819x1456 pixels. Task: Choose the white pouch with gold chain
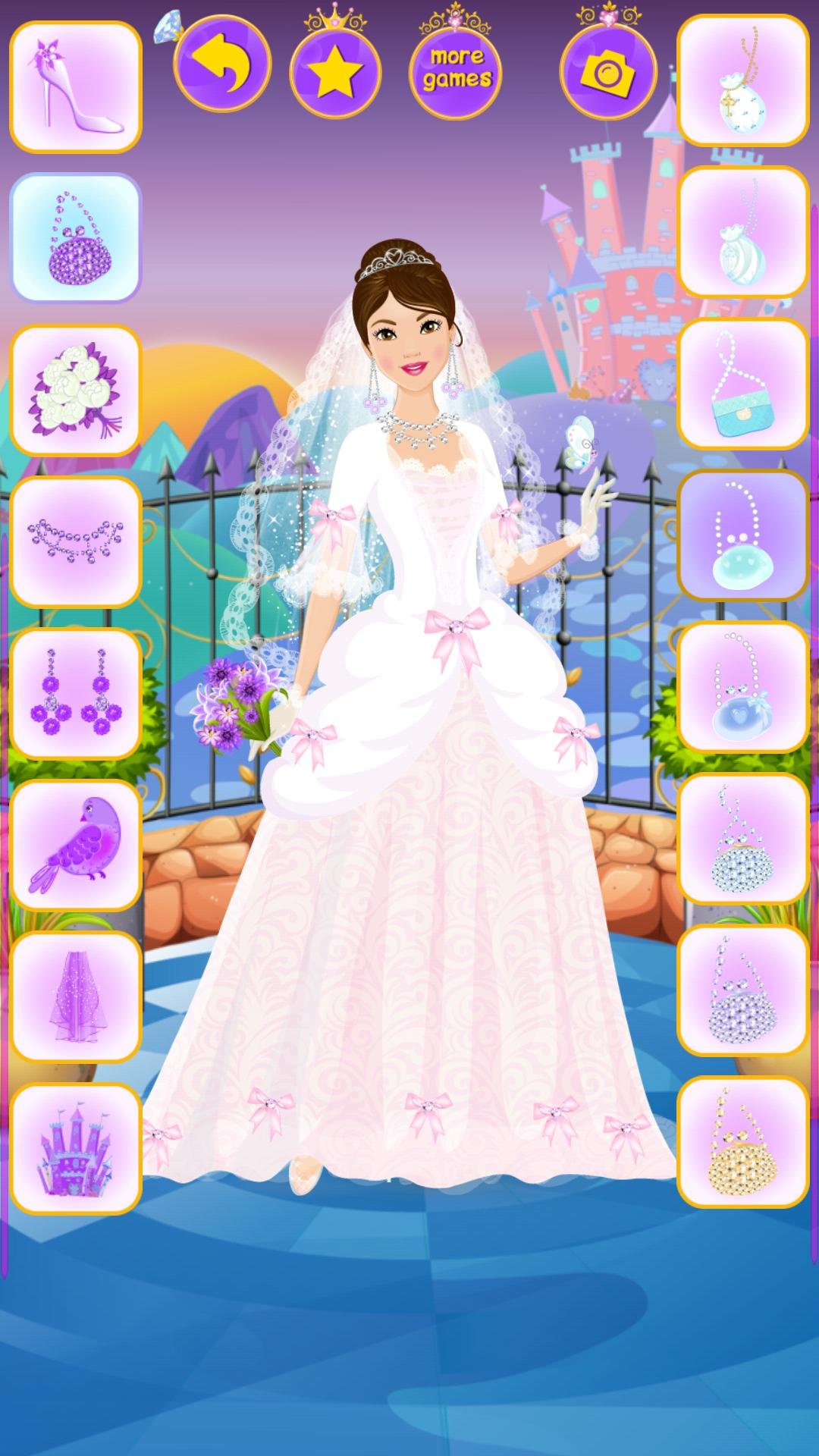742,80
